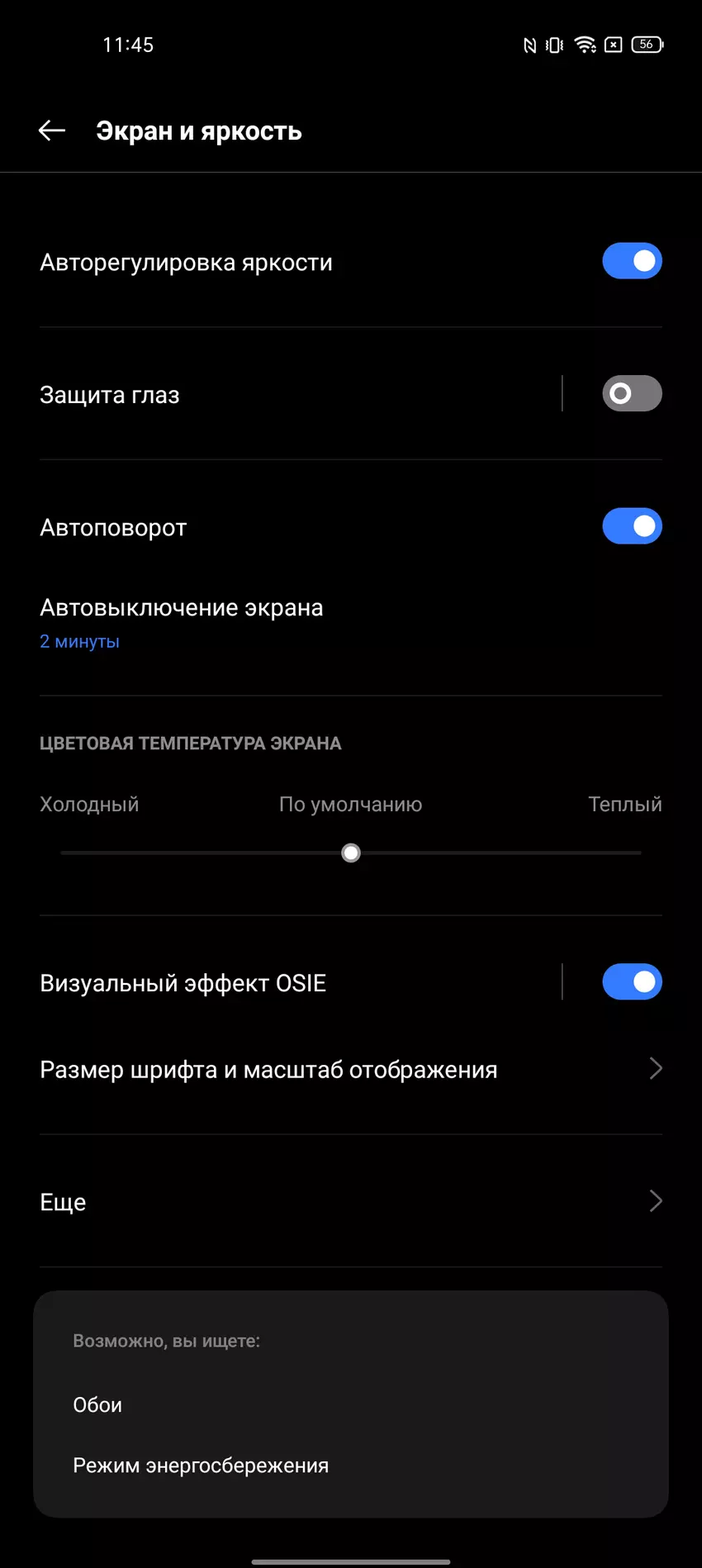Enable the Защита глаз switch

632,393
